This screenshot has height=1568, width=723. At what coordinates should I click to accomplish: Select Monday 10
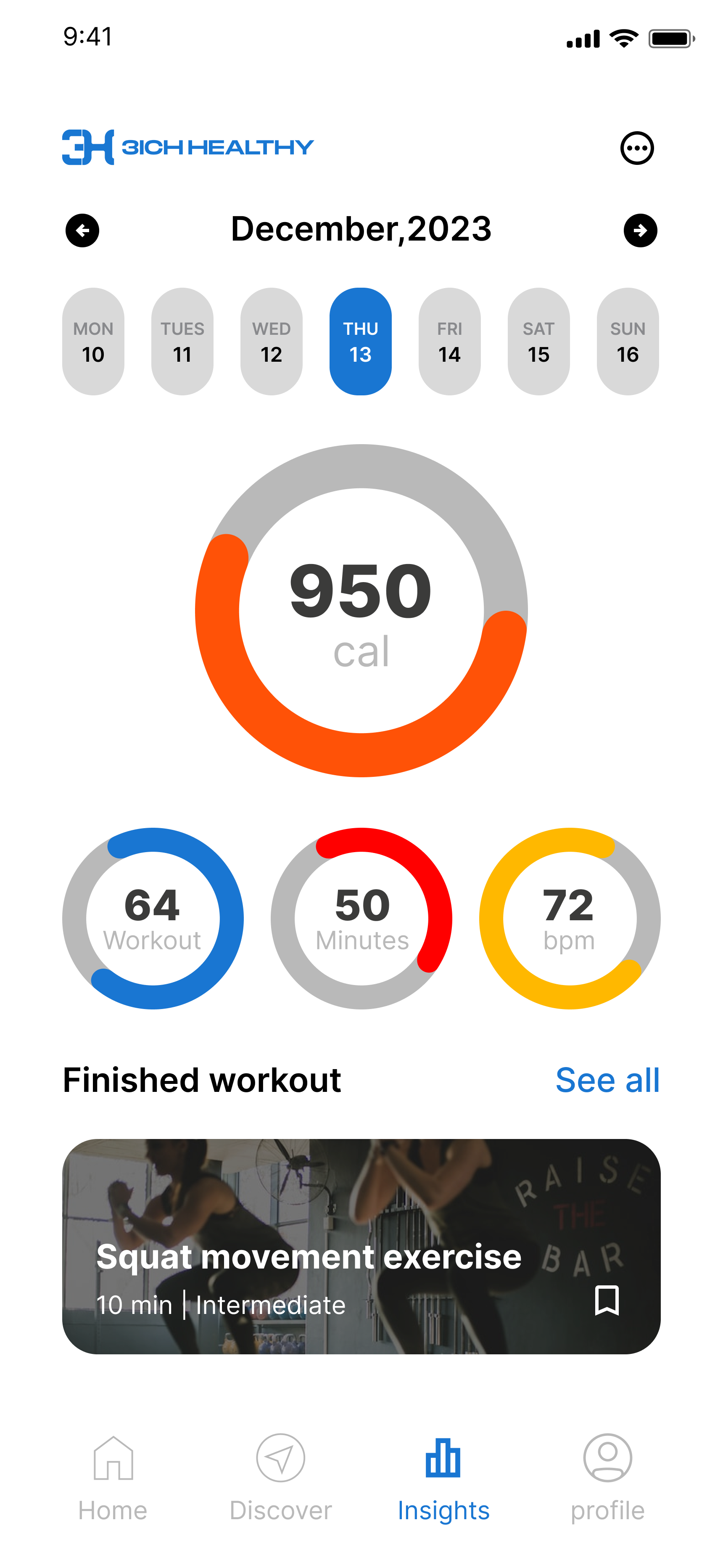pos(93,342)
